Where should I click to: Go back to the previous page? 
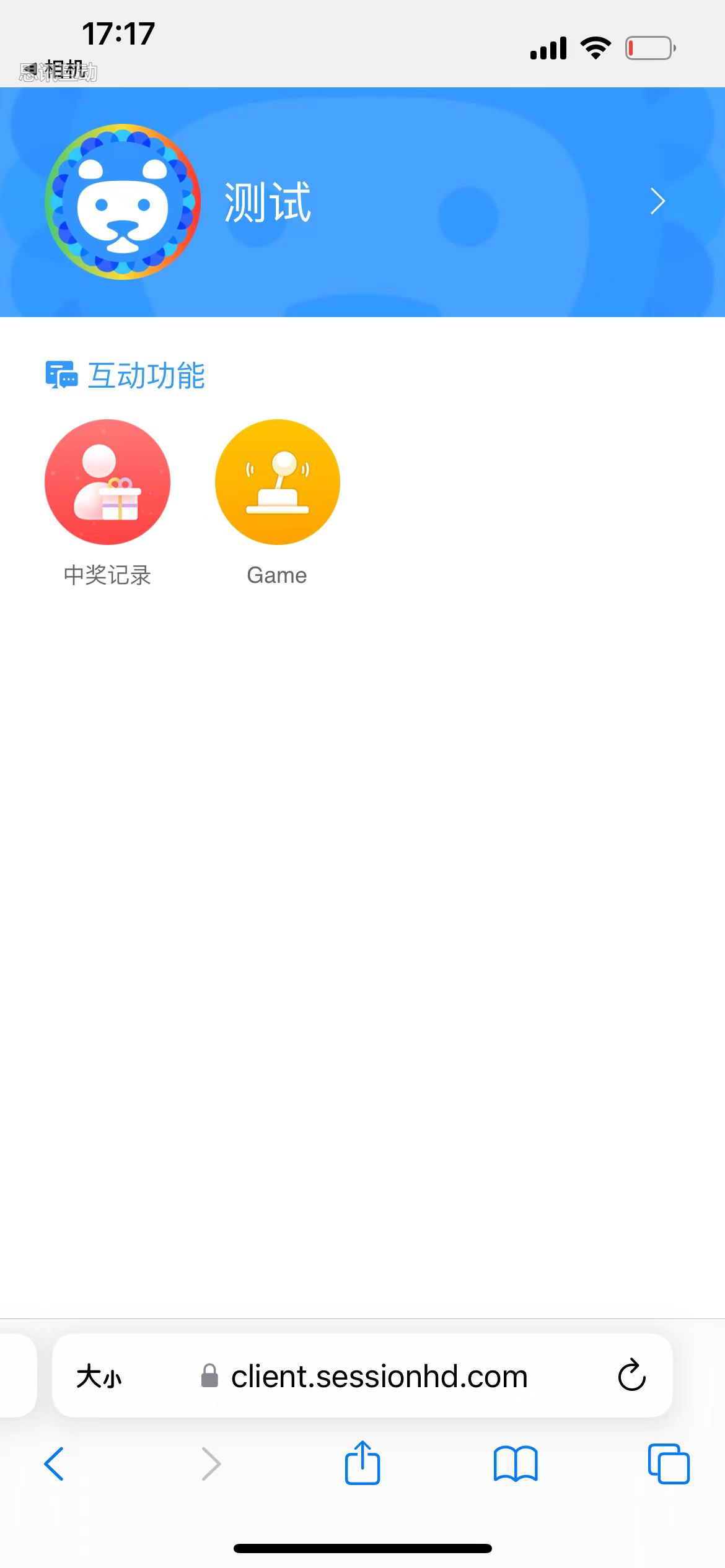55,1464
